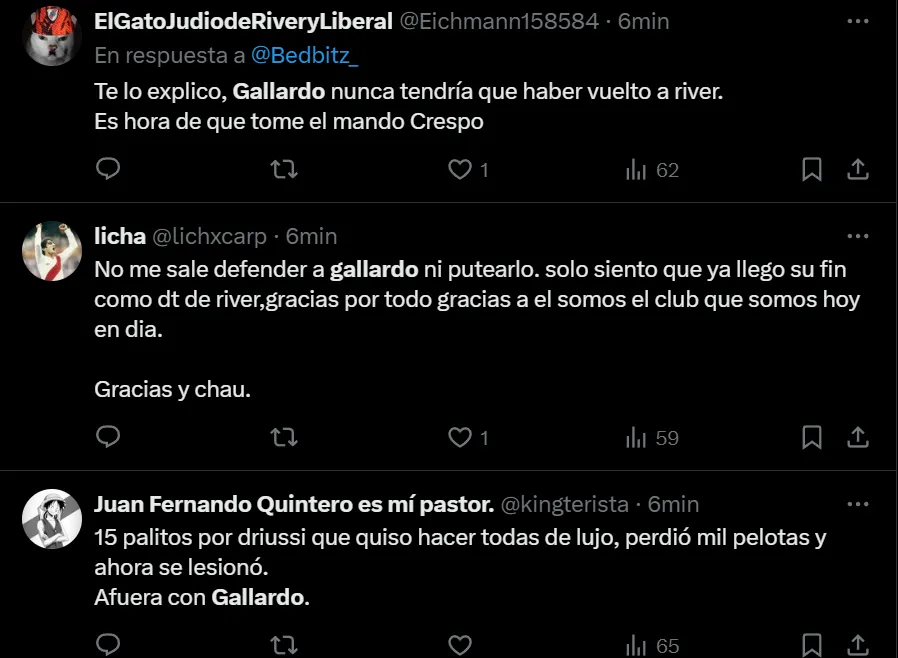
Task: Like licha's tweet
Action: [459, 437]
